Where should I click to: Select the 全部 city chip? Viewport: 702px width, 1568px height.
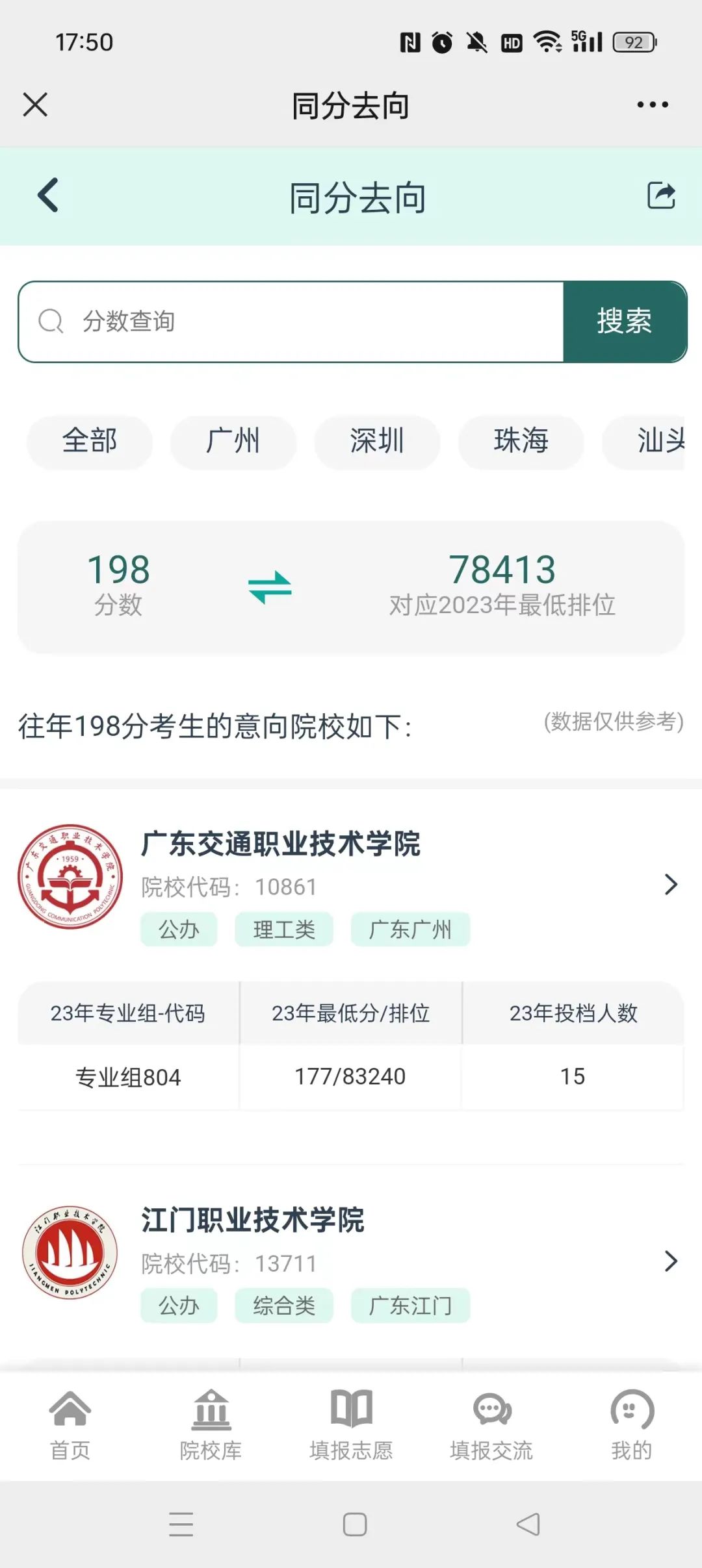[90, 442]
